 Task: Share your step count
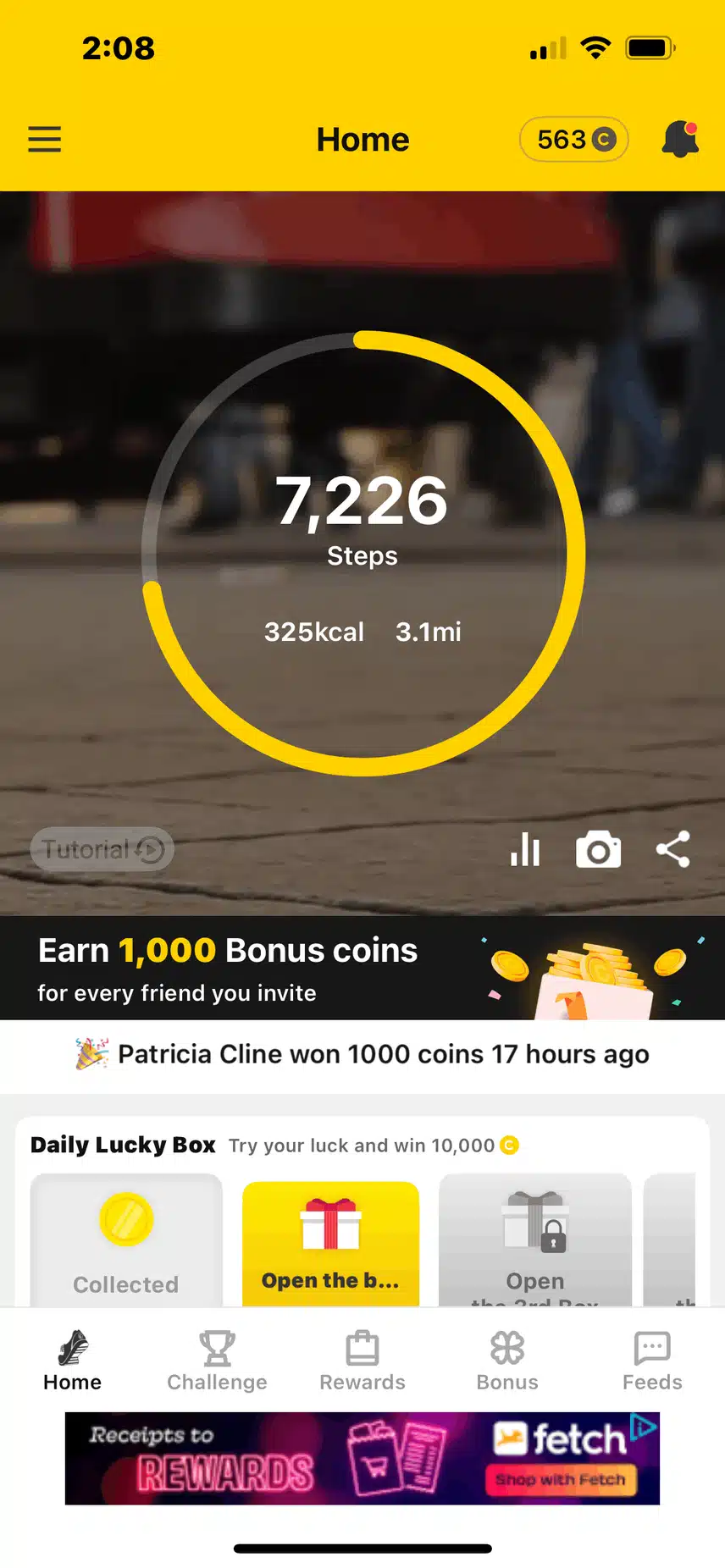[672, 849]
